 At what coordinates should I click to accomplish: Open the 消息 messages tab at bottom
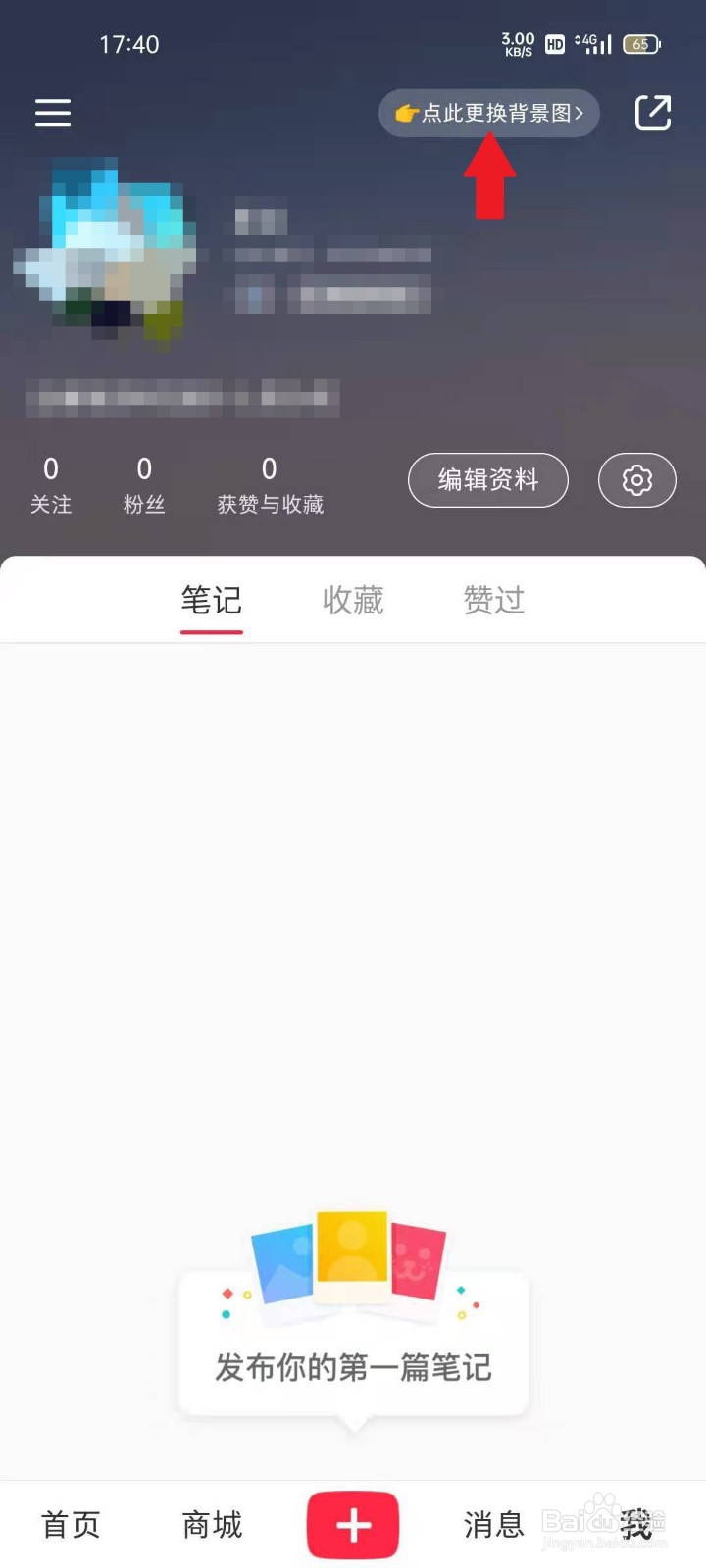click(x=493, y=1525)
